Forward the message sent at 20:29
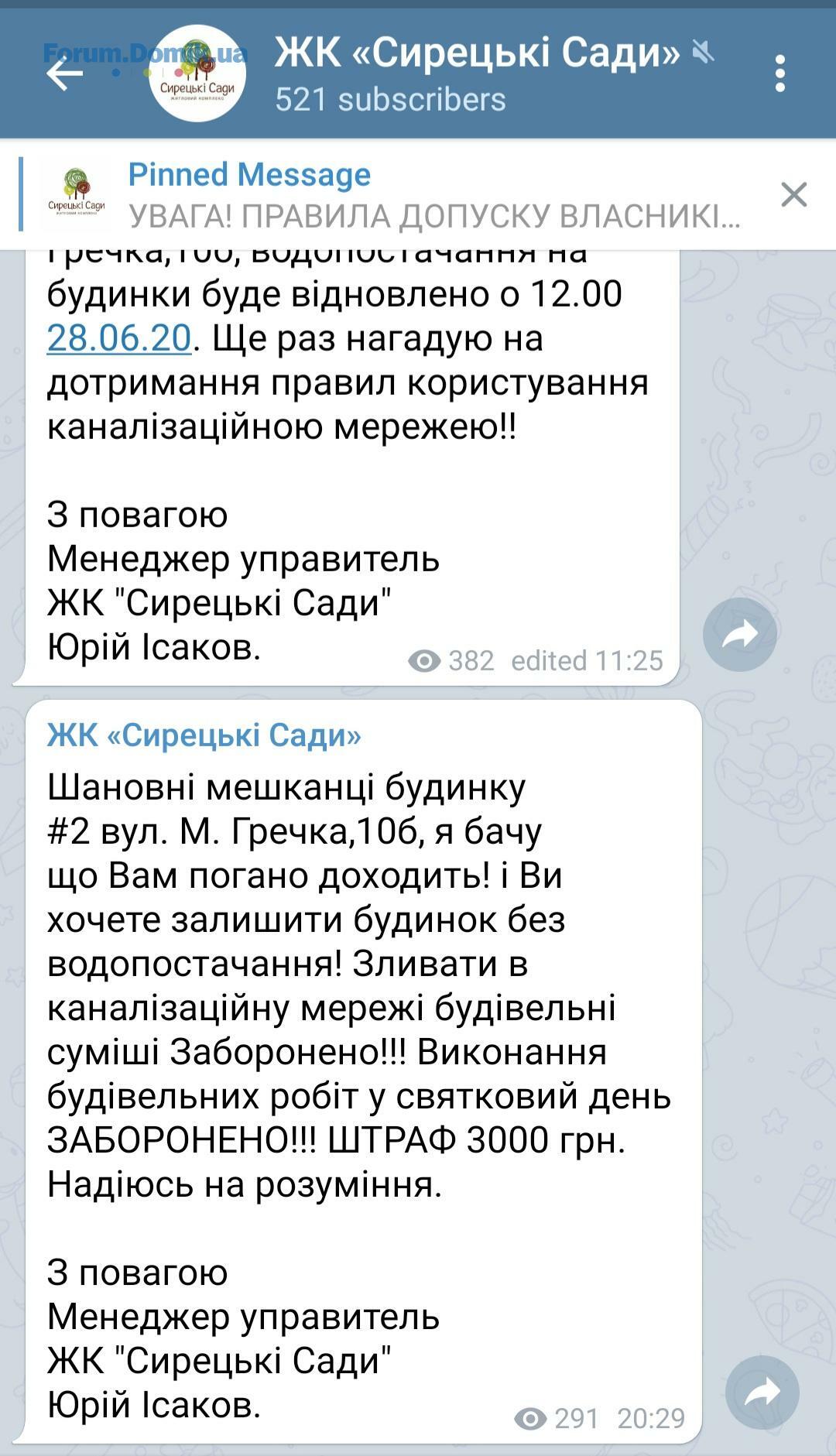836x1456 pixels. point(762,1393)
